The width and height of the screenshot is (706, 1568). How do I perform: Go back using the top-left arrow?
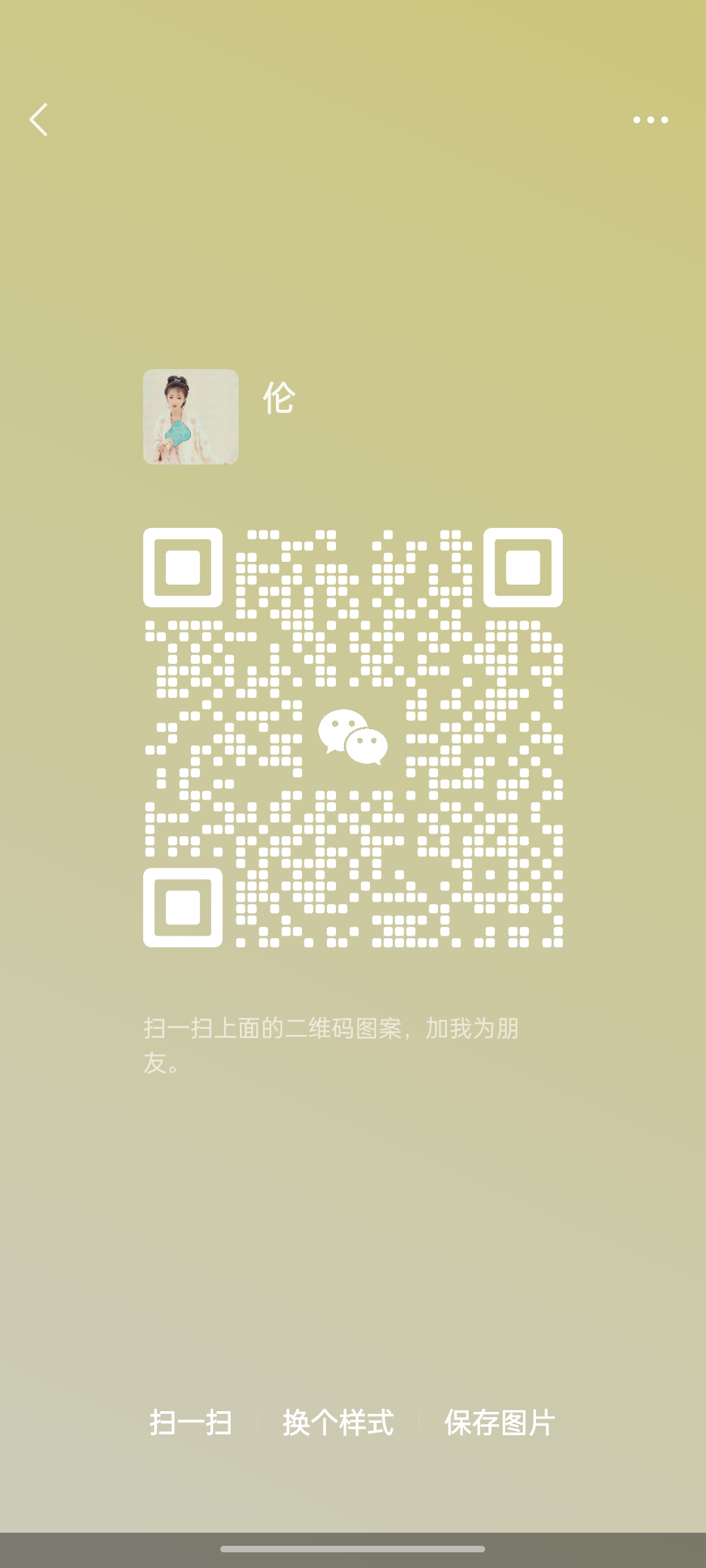[x=39, y=120]
